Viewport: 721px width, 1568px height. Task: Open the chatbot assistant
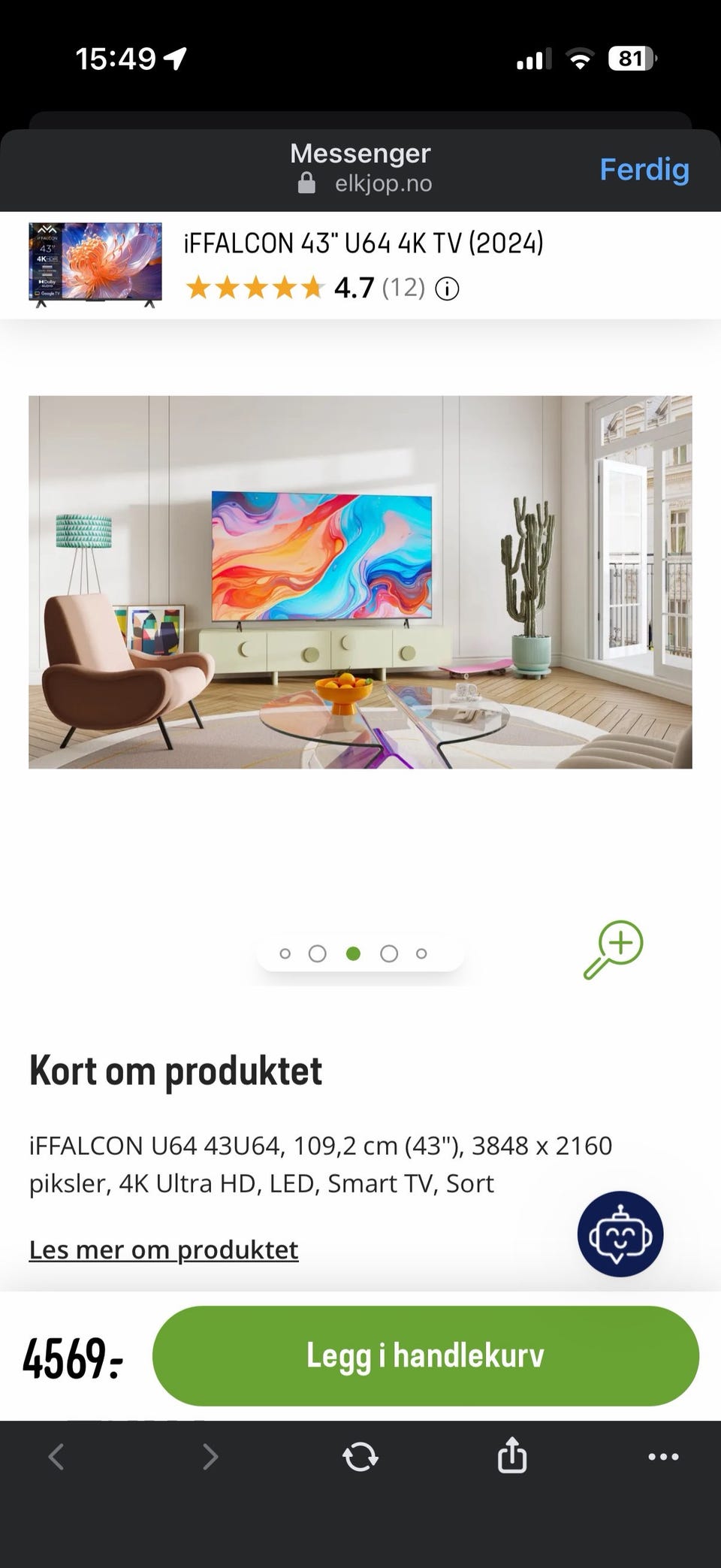[621, 1234]
